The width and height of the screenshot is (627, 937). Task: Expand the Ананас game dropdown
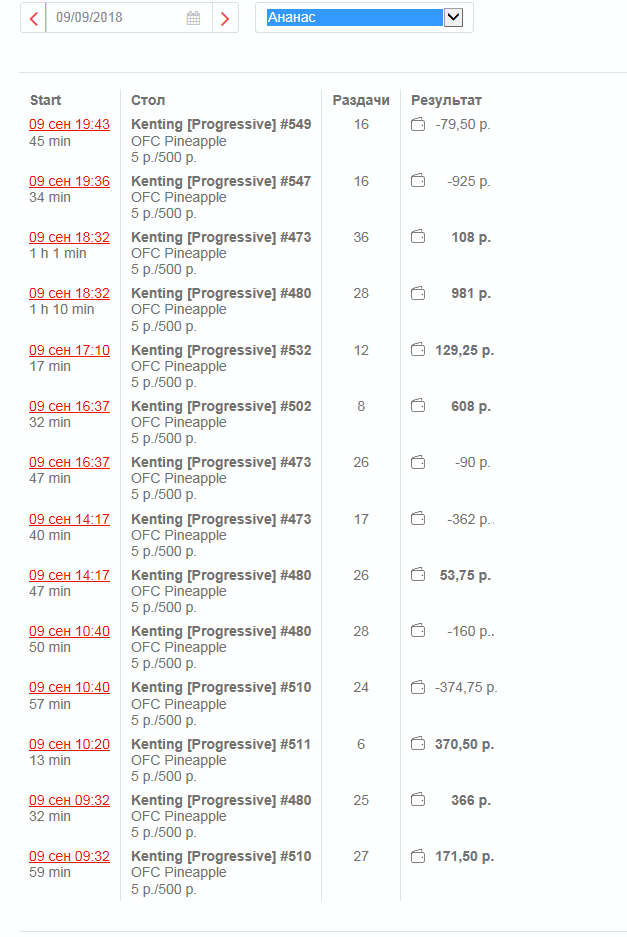pyautogui.click(x=453, y=17)
